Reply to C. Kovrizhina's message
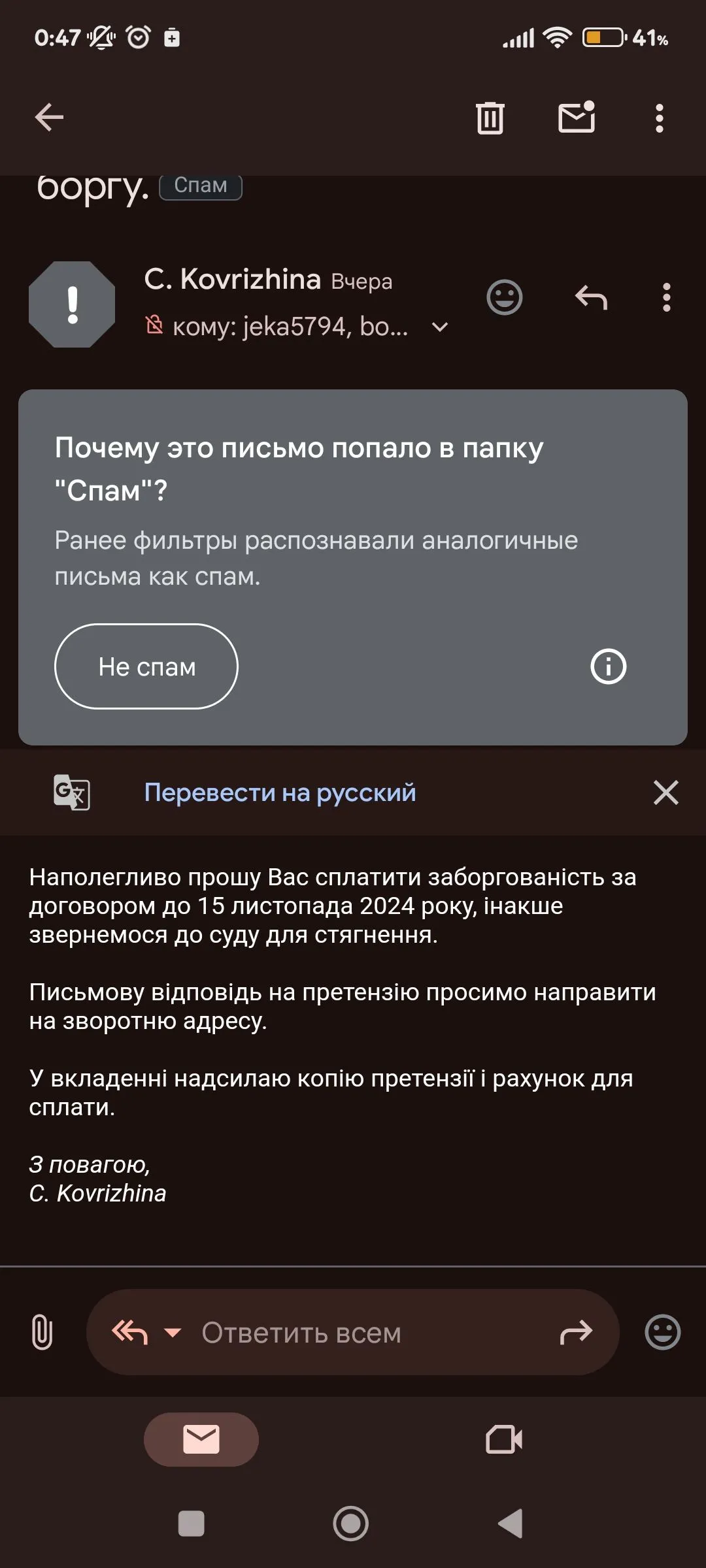 [591, 298]
